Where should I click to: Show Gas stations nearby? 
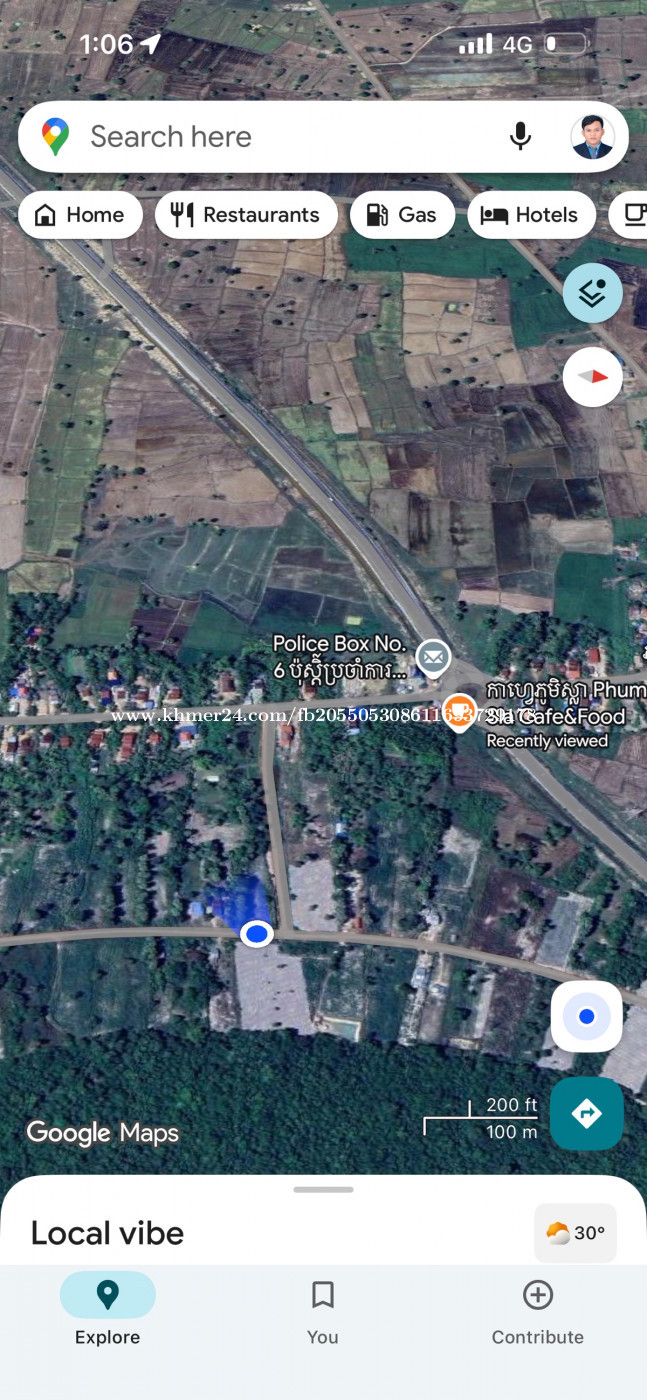click(402, 215)
